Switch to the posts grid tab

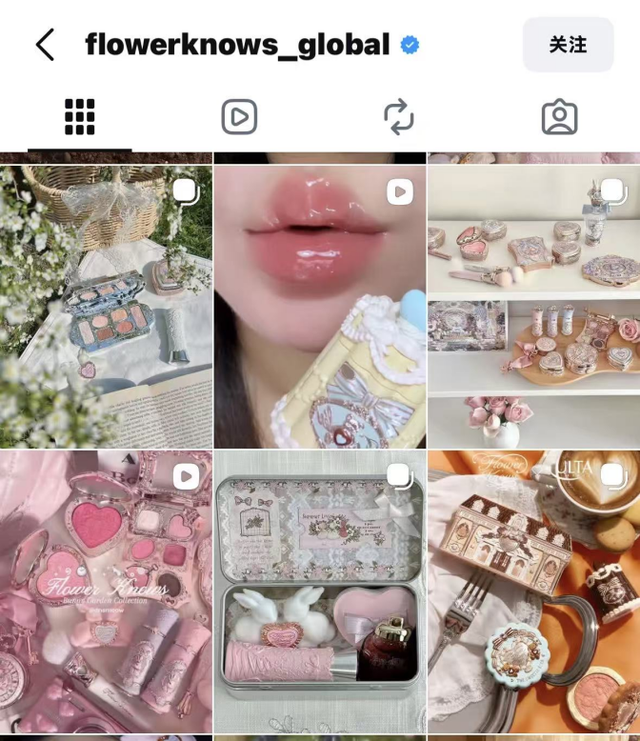pos(80,117)
